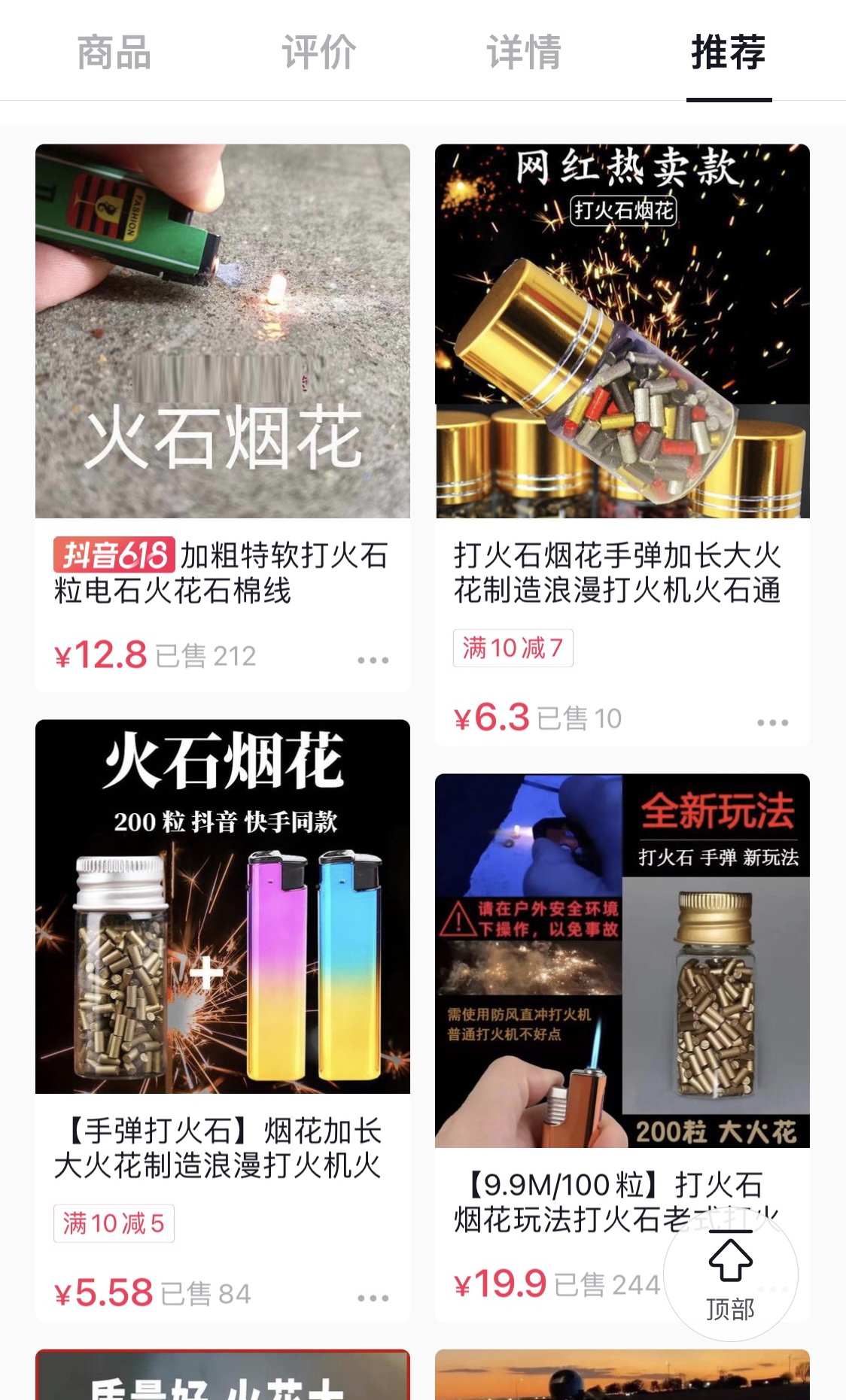Open the 【手弹打火石】烟花加长 product card
846x1400 pixels.
coord(223,1020)
